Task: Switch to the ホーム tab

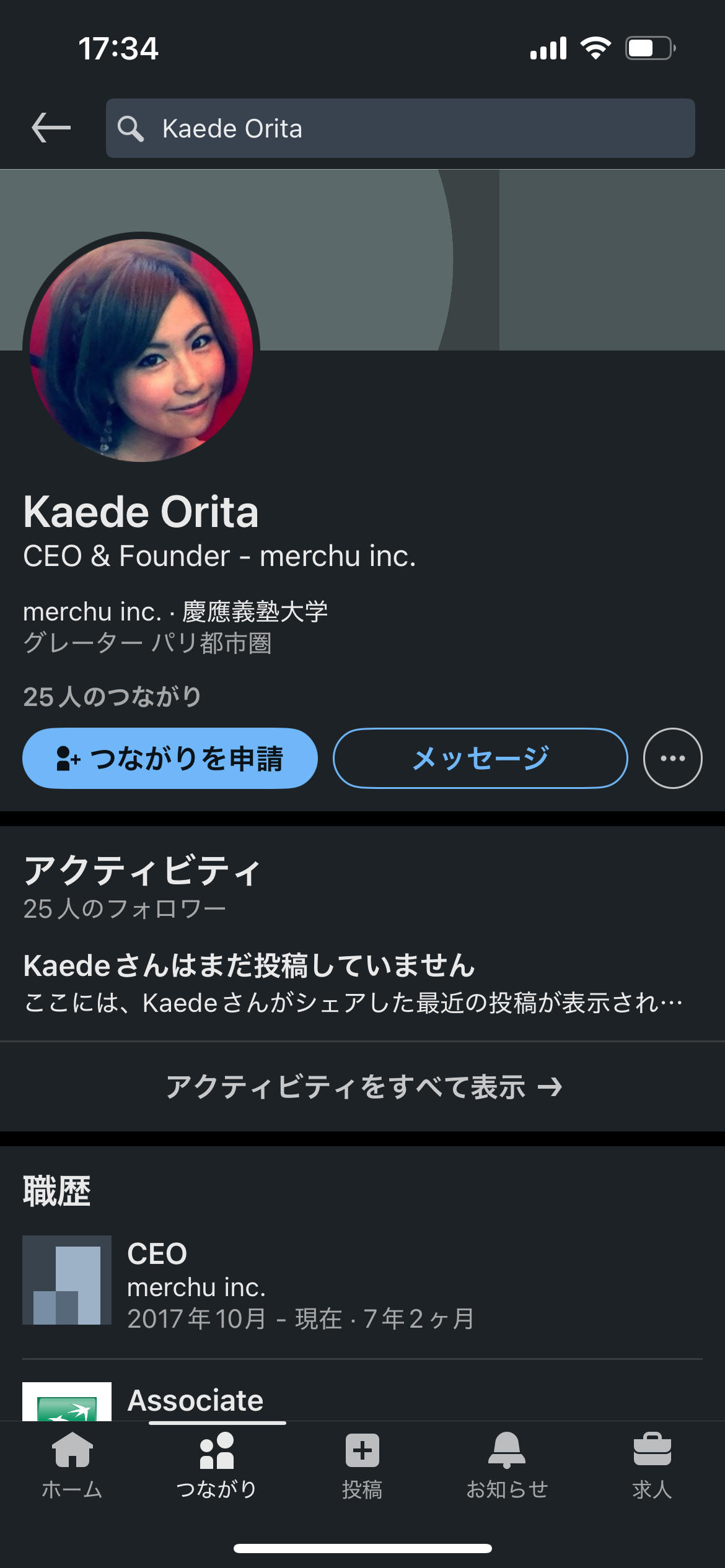Action: coord(72,1466)
